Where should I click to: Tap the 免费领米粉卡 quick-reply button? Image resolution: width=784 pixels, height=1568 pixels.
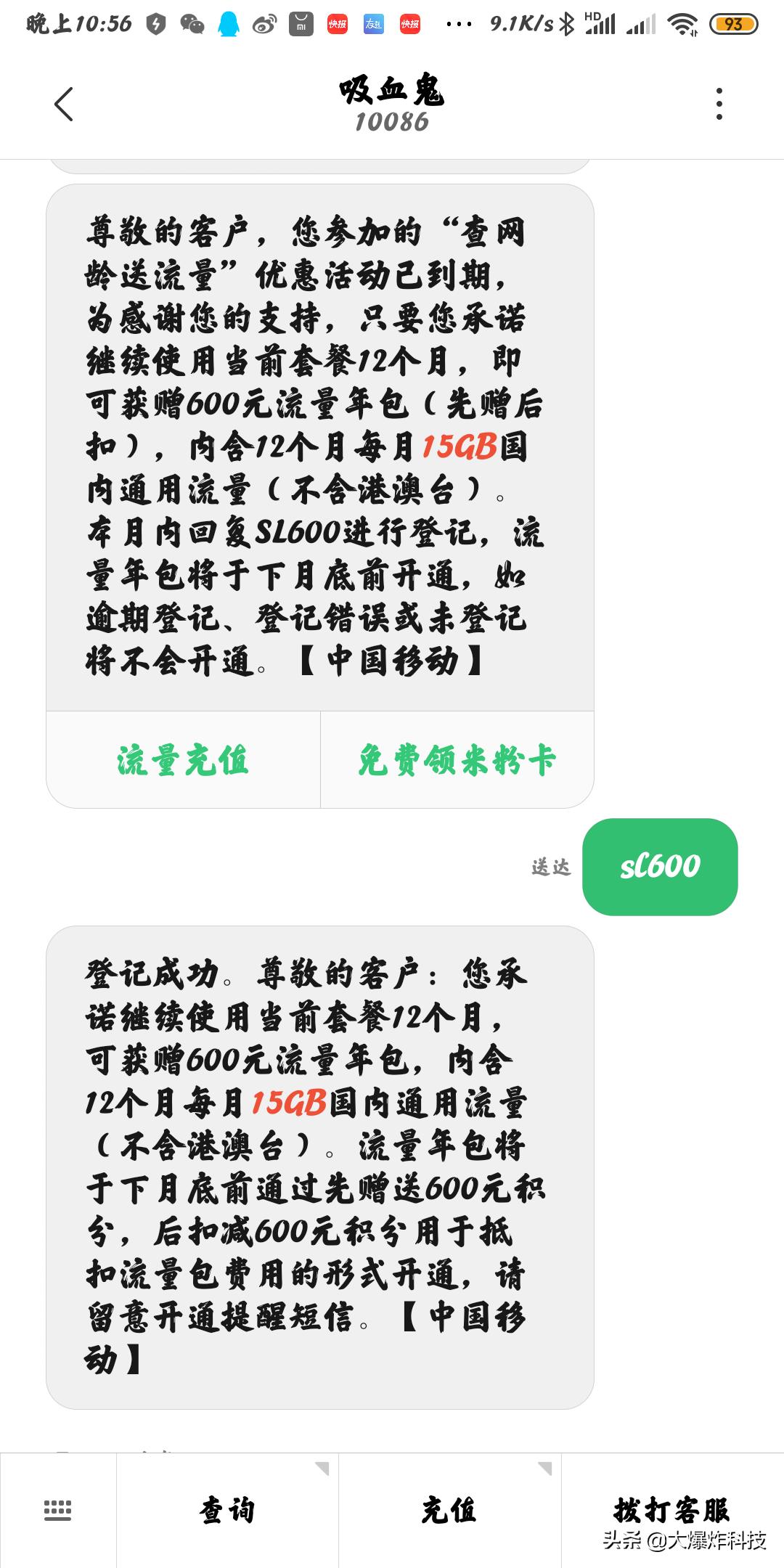457,758
